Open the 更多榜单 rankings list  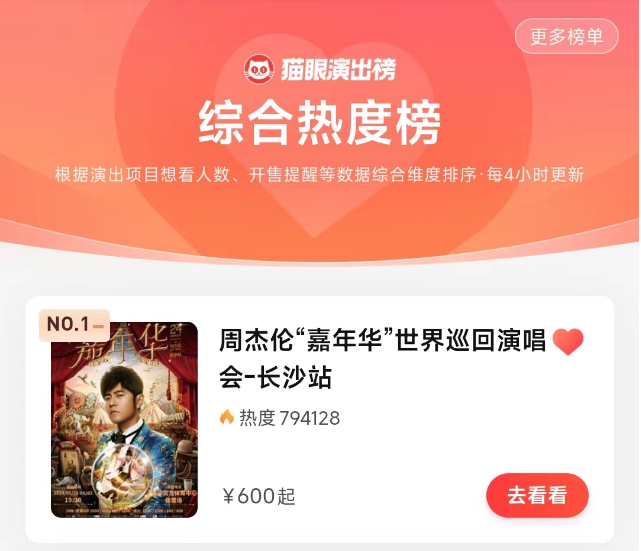[x=566, y=37]
